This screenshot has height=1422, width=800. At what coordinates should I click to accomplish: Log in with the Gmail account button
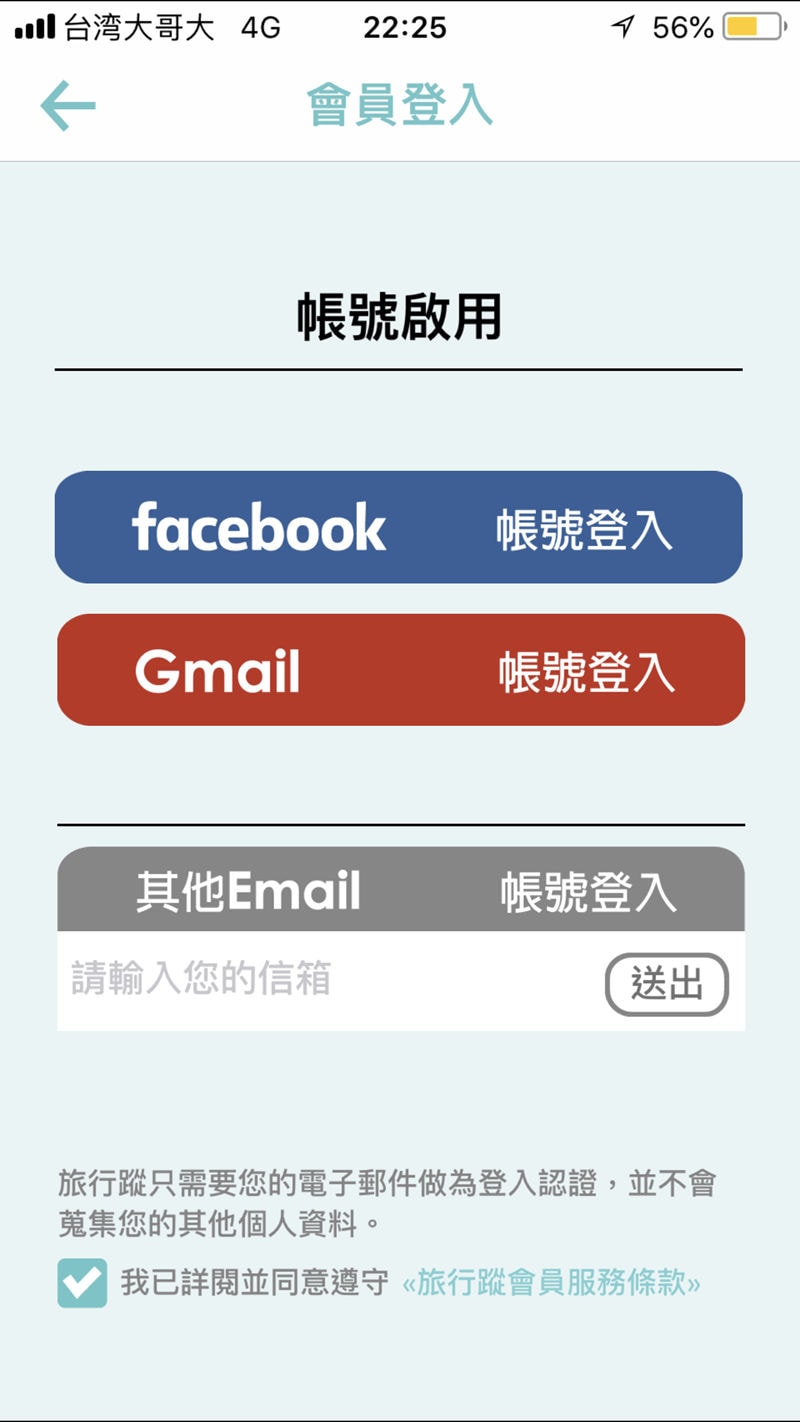[400, 670]
